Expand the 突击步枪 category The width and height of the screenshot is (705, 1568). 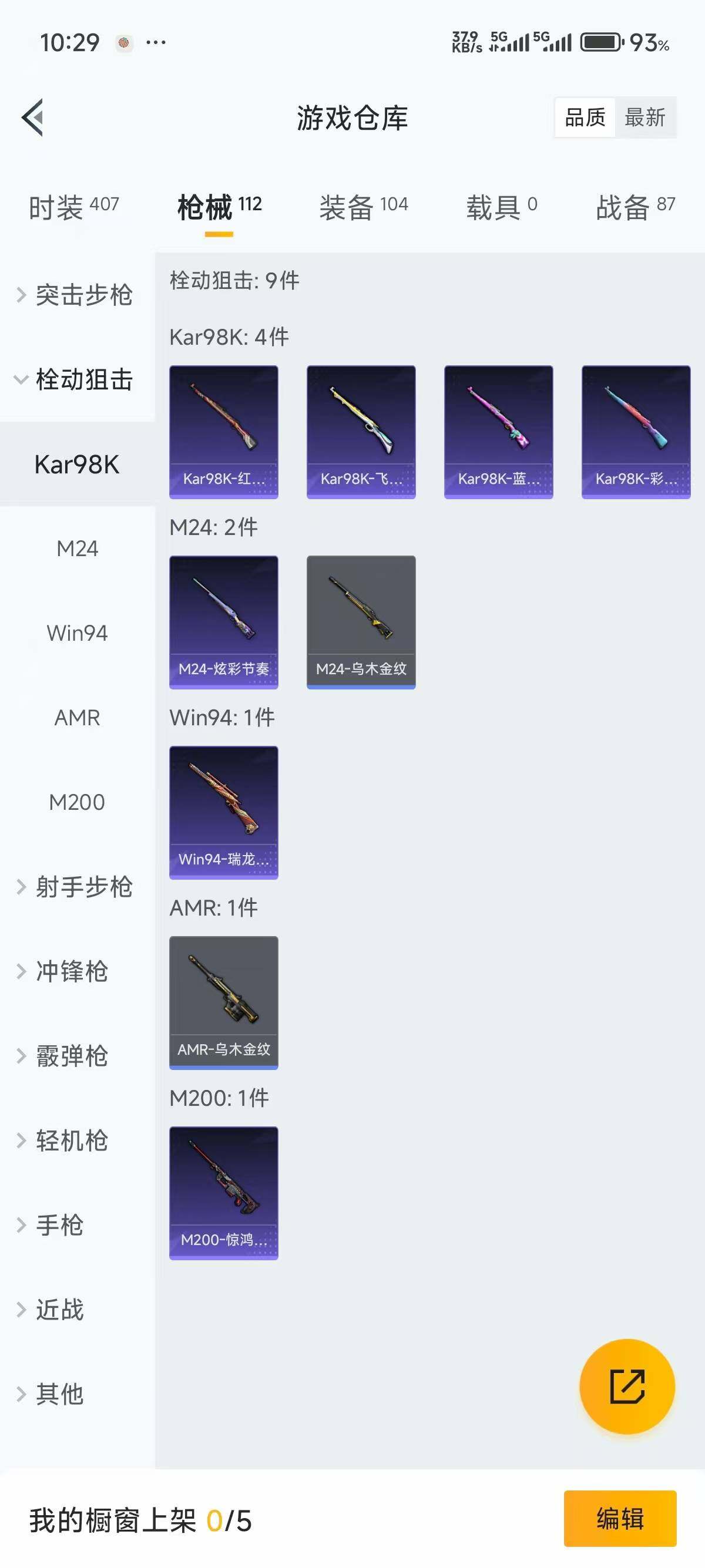point(83,295)
